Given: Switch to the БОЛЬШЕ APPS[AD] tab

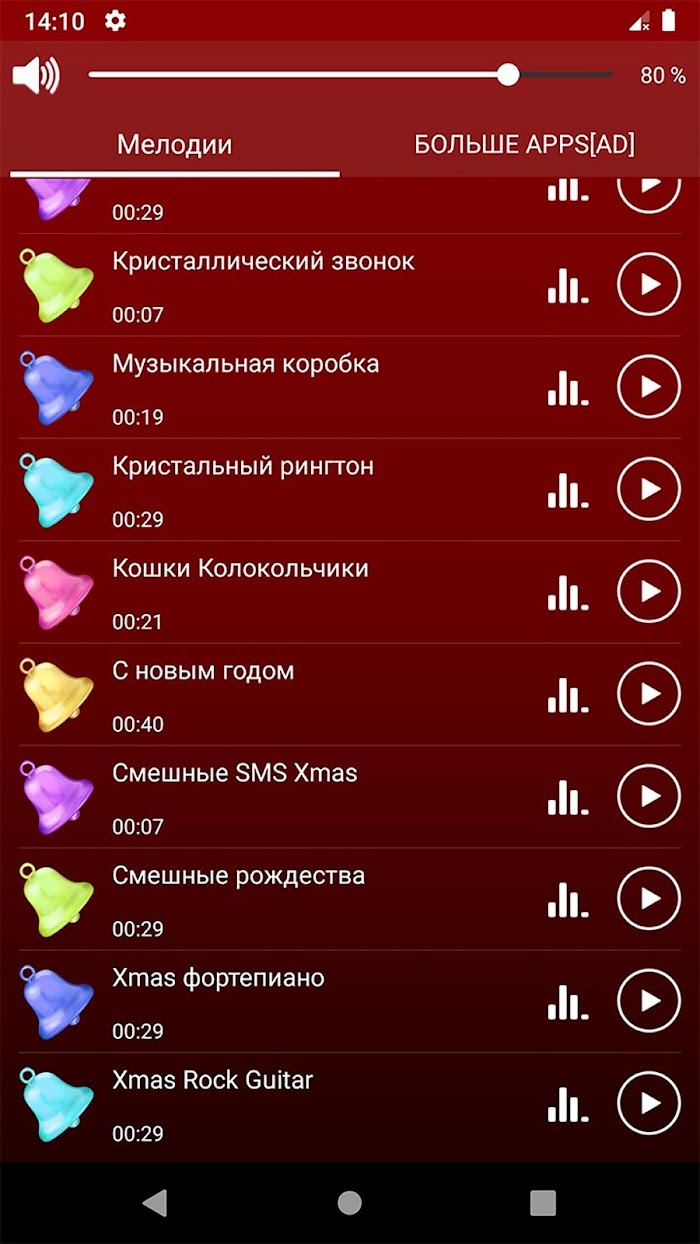Looking at the screenshot, I should click(524, 144).
